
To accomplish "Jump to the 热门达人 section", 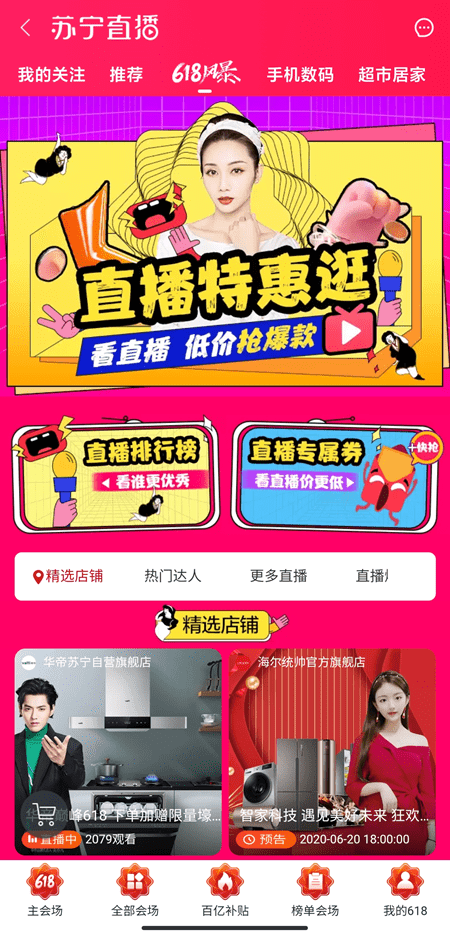I will click(x=173, y=576).
